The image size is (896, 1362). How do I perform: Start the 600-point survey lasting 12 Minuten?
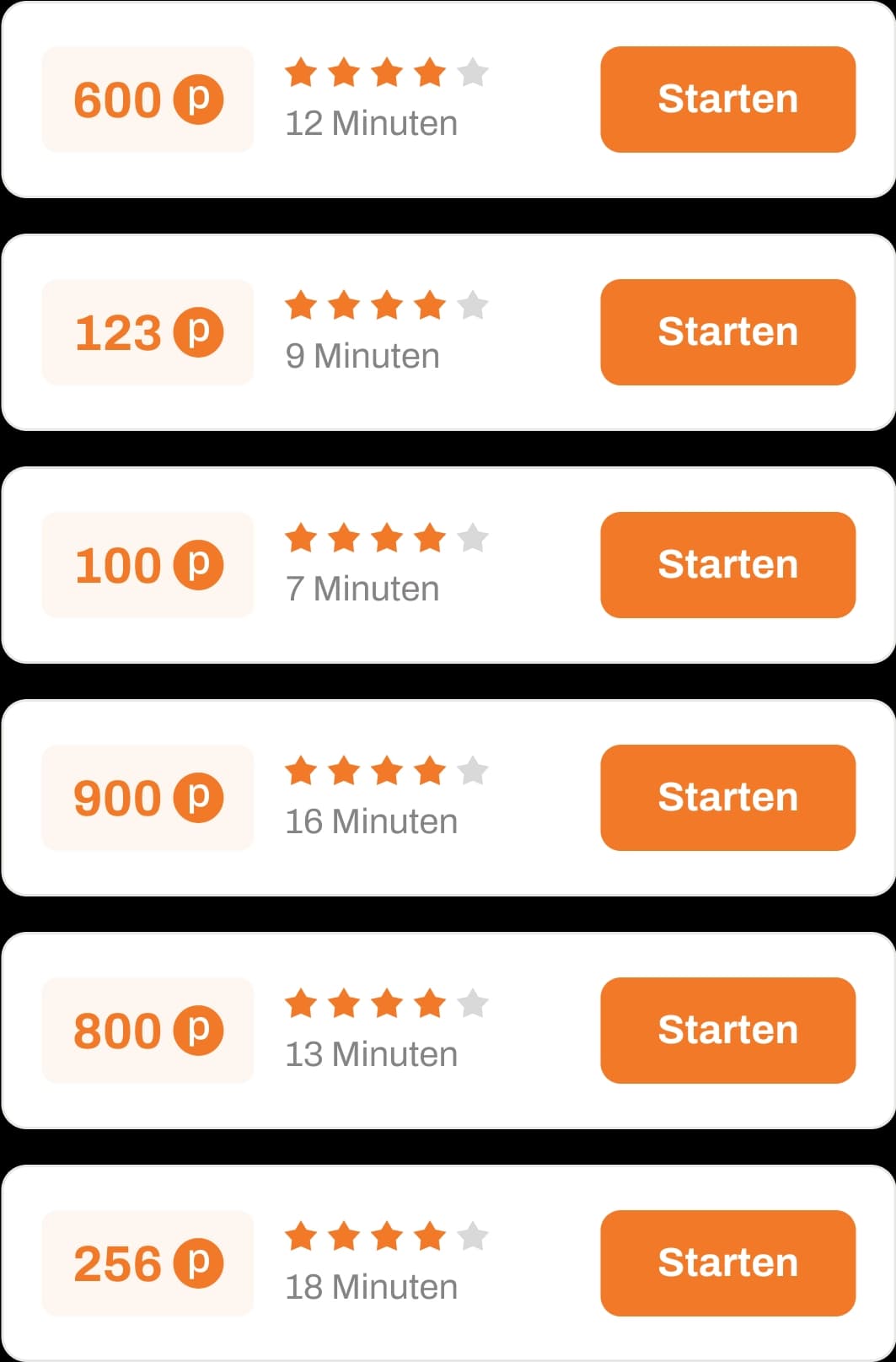tap(727, 100)
